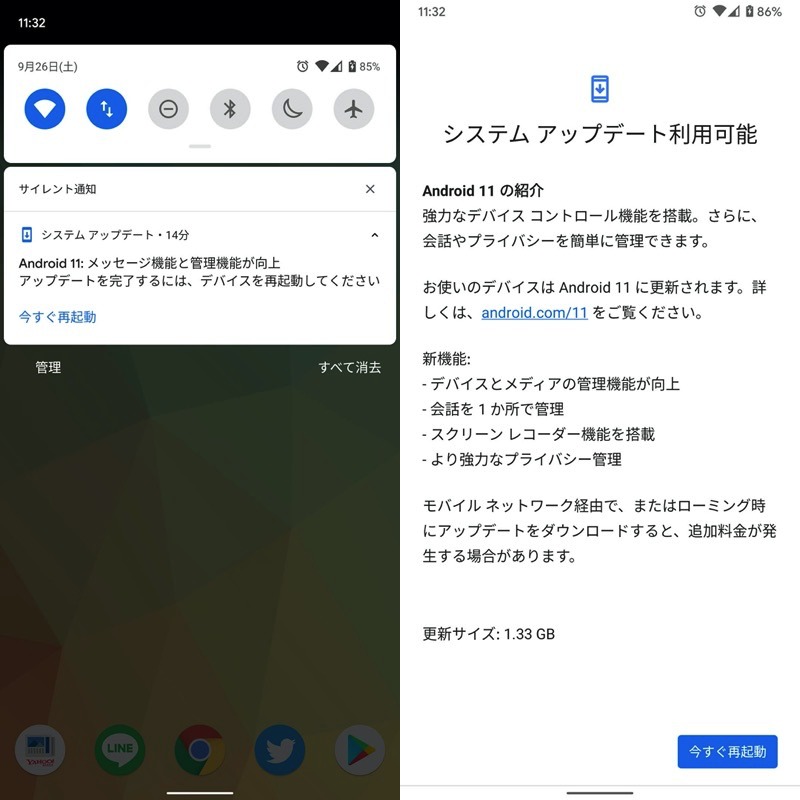Open the Yahoo app
800x800 pixels.
tap(41, 750)
